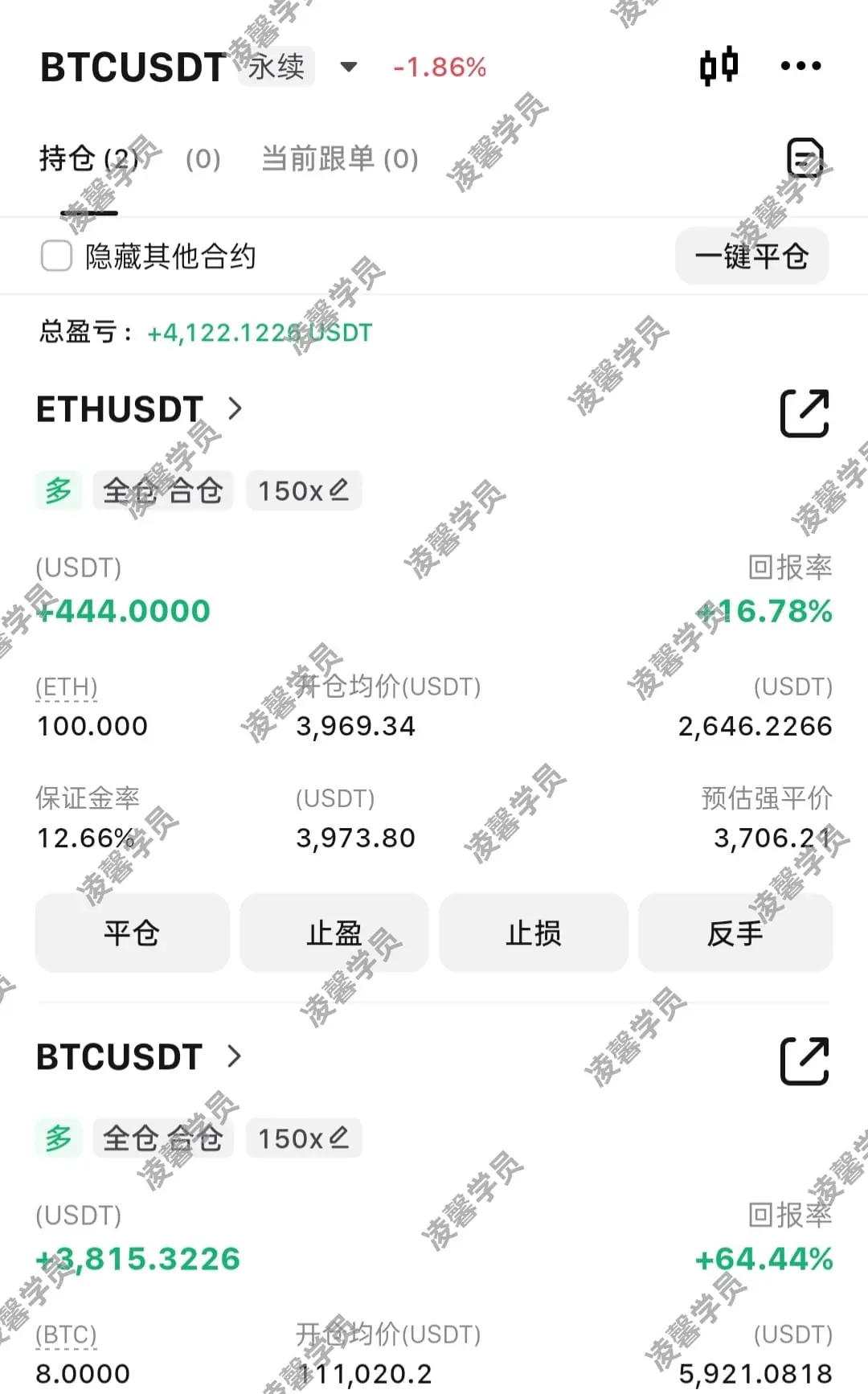868x1394 pixels.
Task: Edit the 150x leverage for BTCUSDT position
Action: (x=304, y=1138)
